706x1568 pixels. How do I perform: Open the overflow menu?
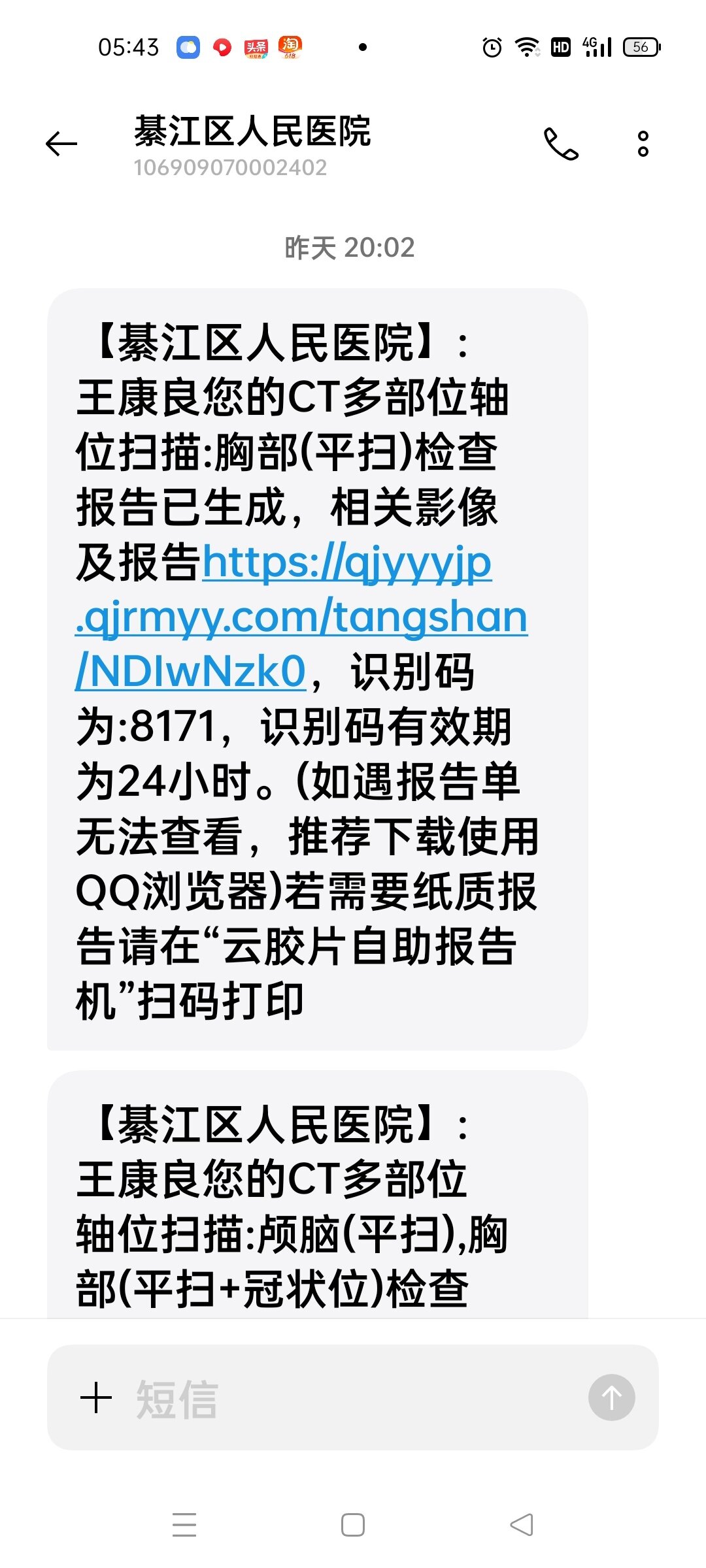(643, 144)
